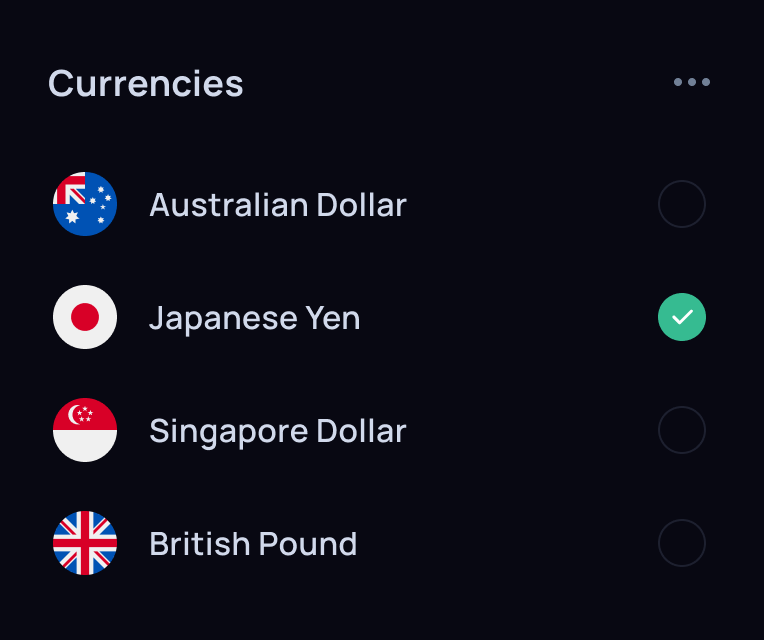Open the Currencies more options menu
The image size is (764, 640).
(x=691, y=82)
